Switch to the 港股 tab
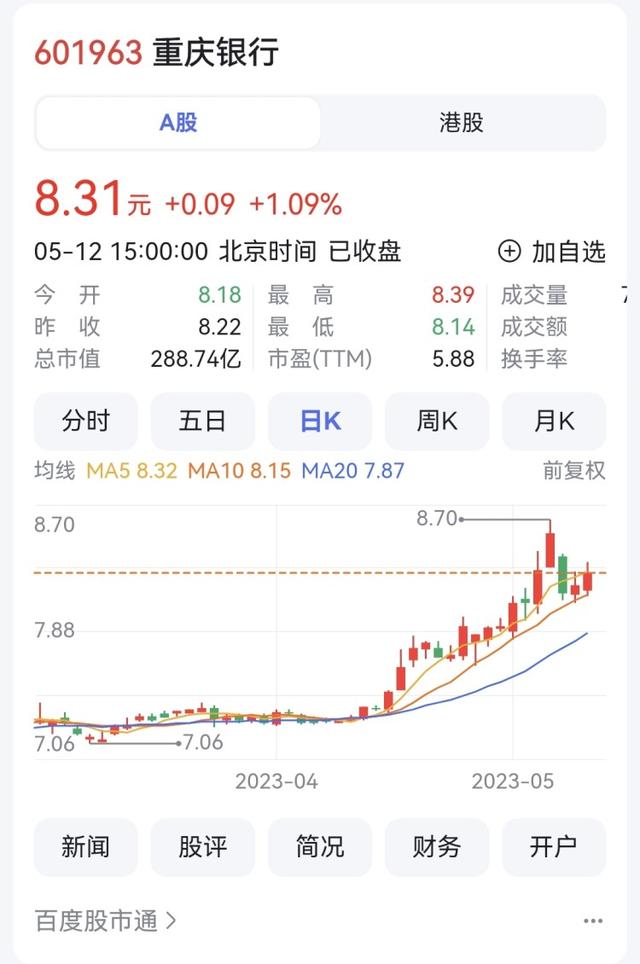Screen dimensions: 640x964 click(x=462, y=123)
